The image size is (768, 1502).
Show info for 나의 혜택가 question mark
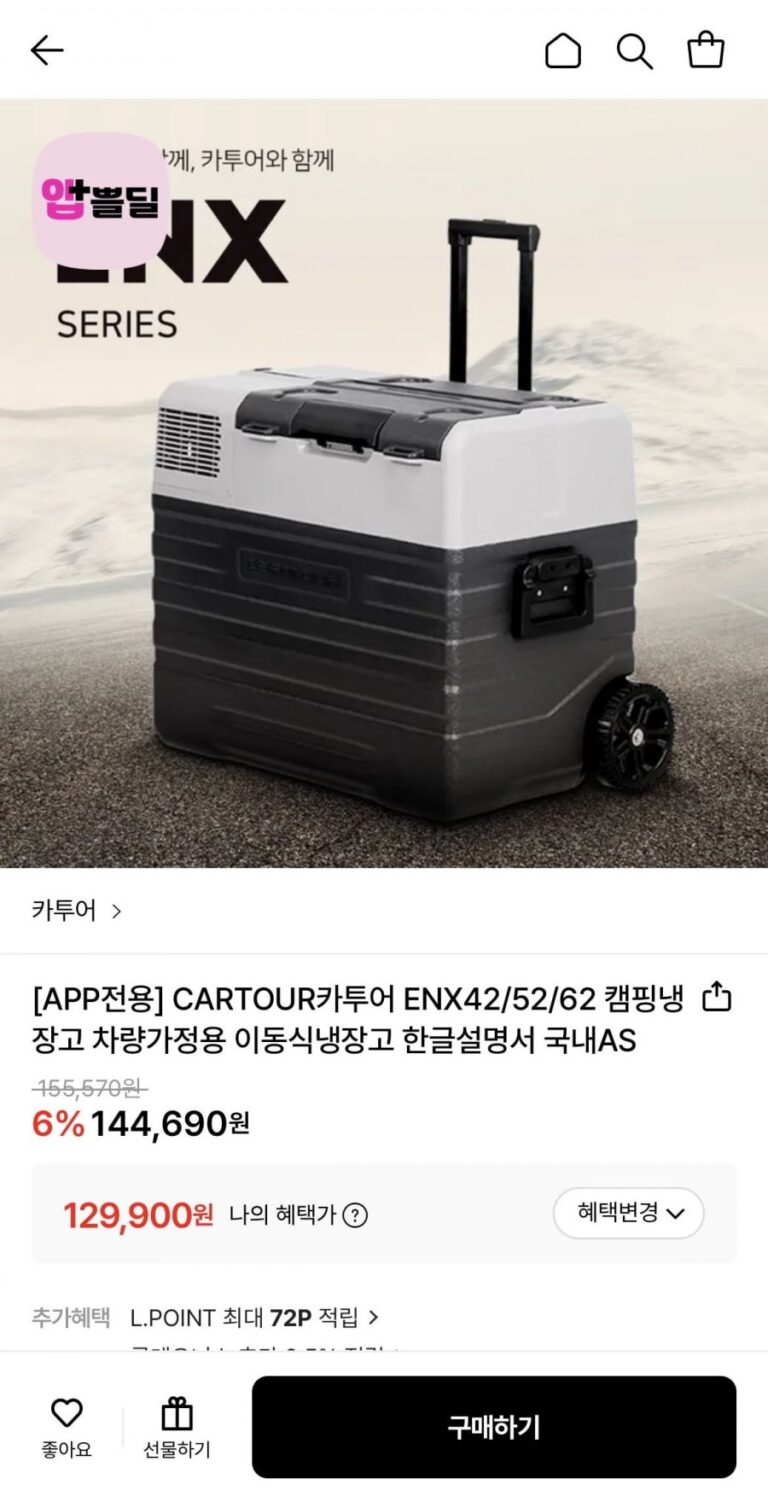coord(355,1215)
